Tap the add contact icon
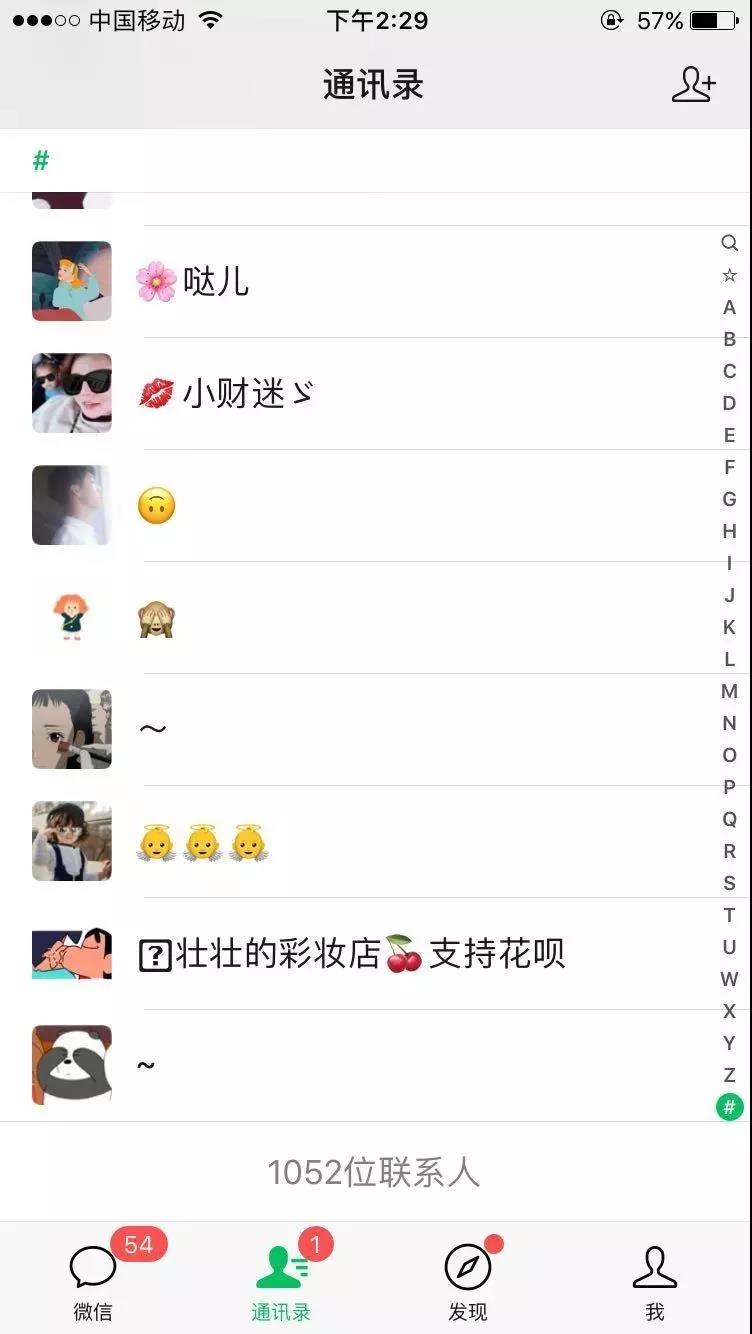 click(693, 84)
